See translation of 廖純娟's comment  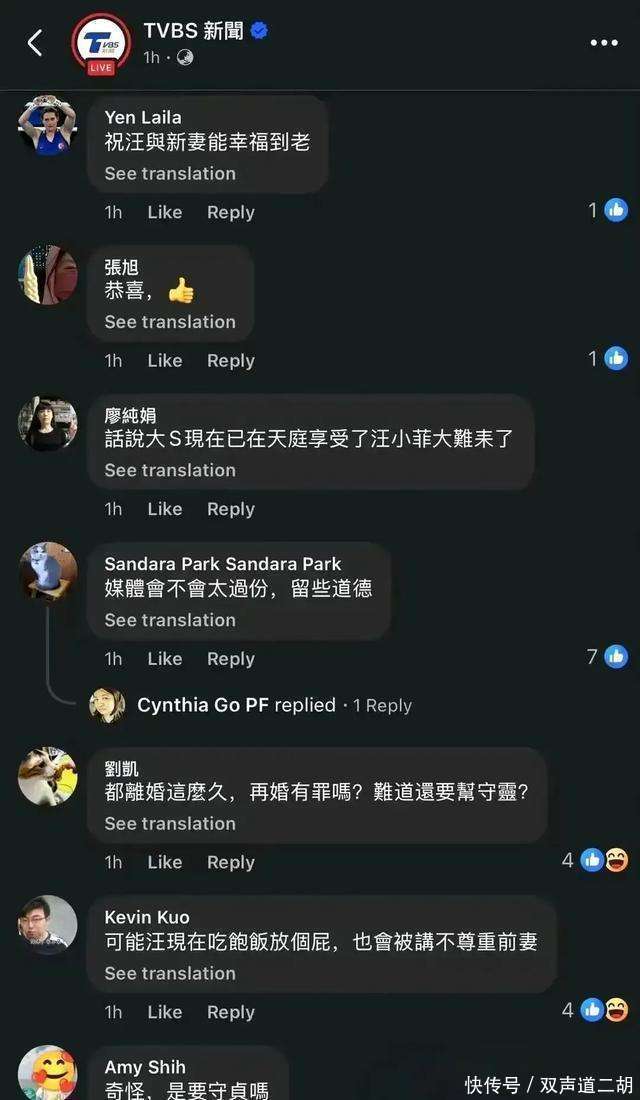pos(170,470)
